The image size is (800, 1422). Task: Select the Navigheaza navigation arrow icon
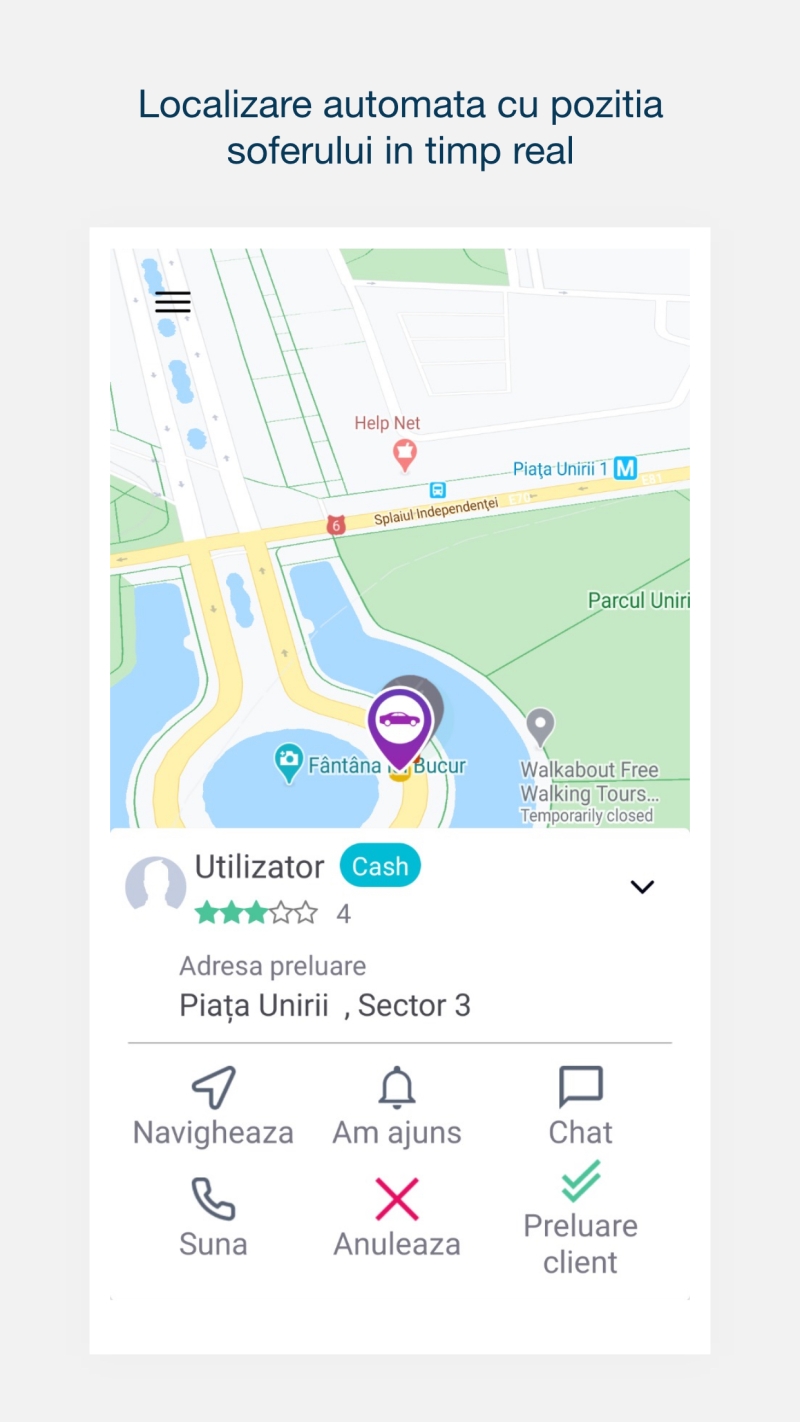coord(212,1088)
